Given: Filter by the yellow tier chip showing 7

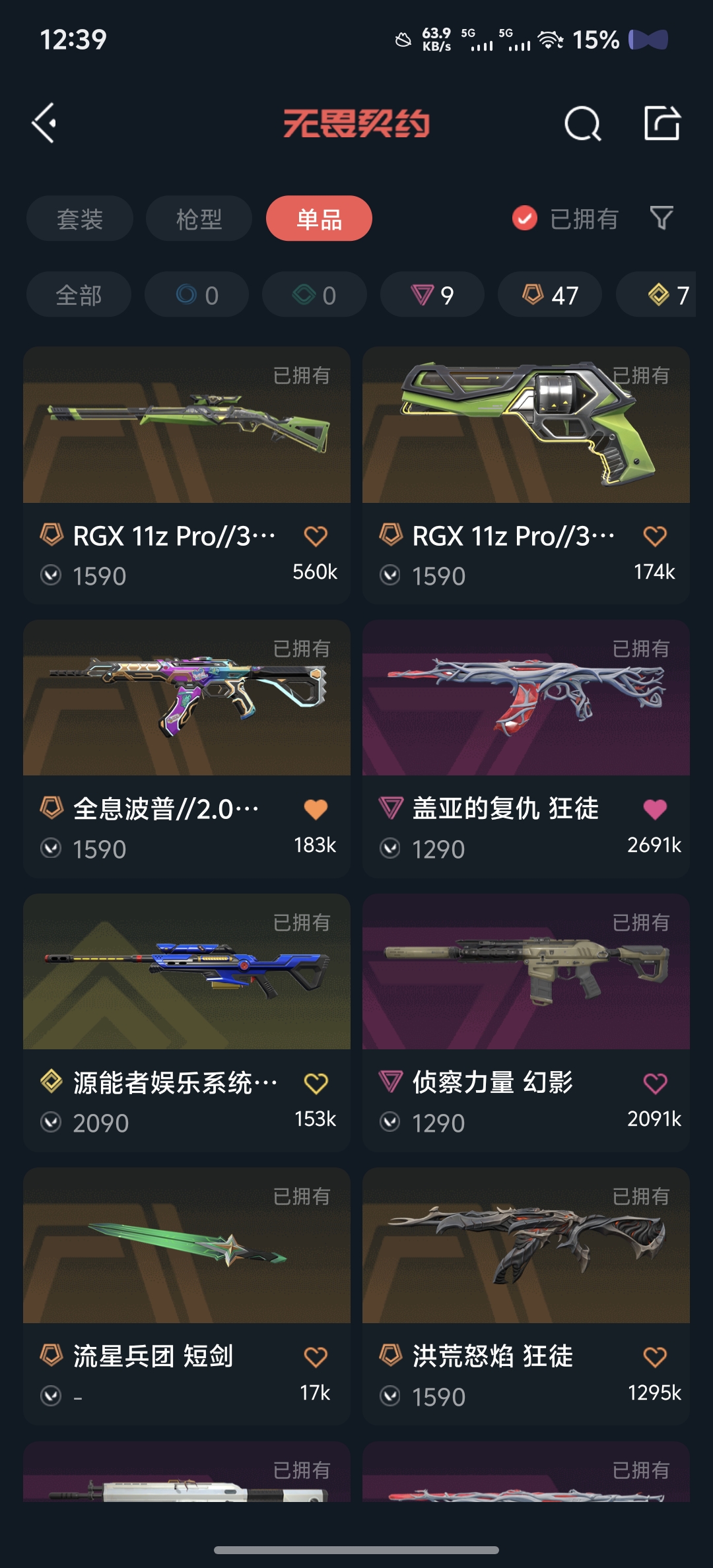Looking at the screenshot, I should point(667,295).
